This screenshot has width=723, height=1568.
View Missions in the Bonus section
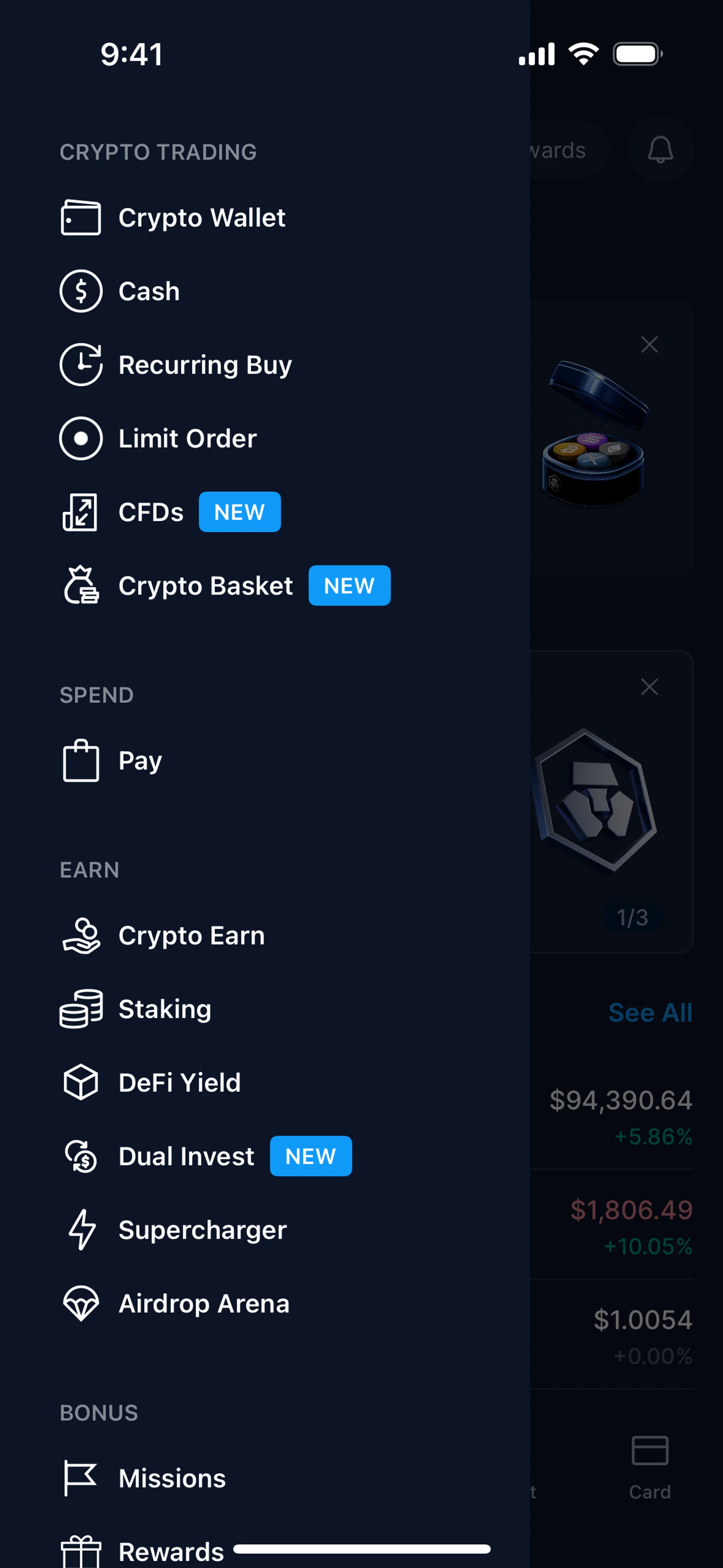coord(172,1478)
